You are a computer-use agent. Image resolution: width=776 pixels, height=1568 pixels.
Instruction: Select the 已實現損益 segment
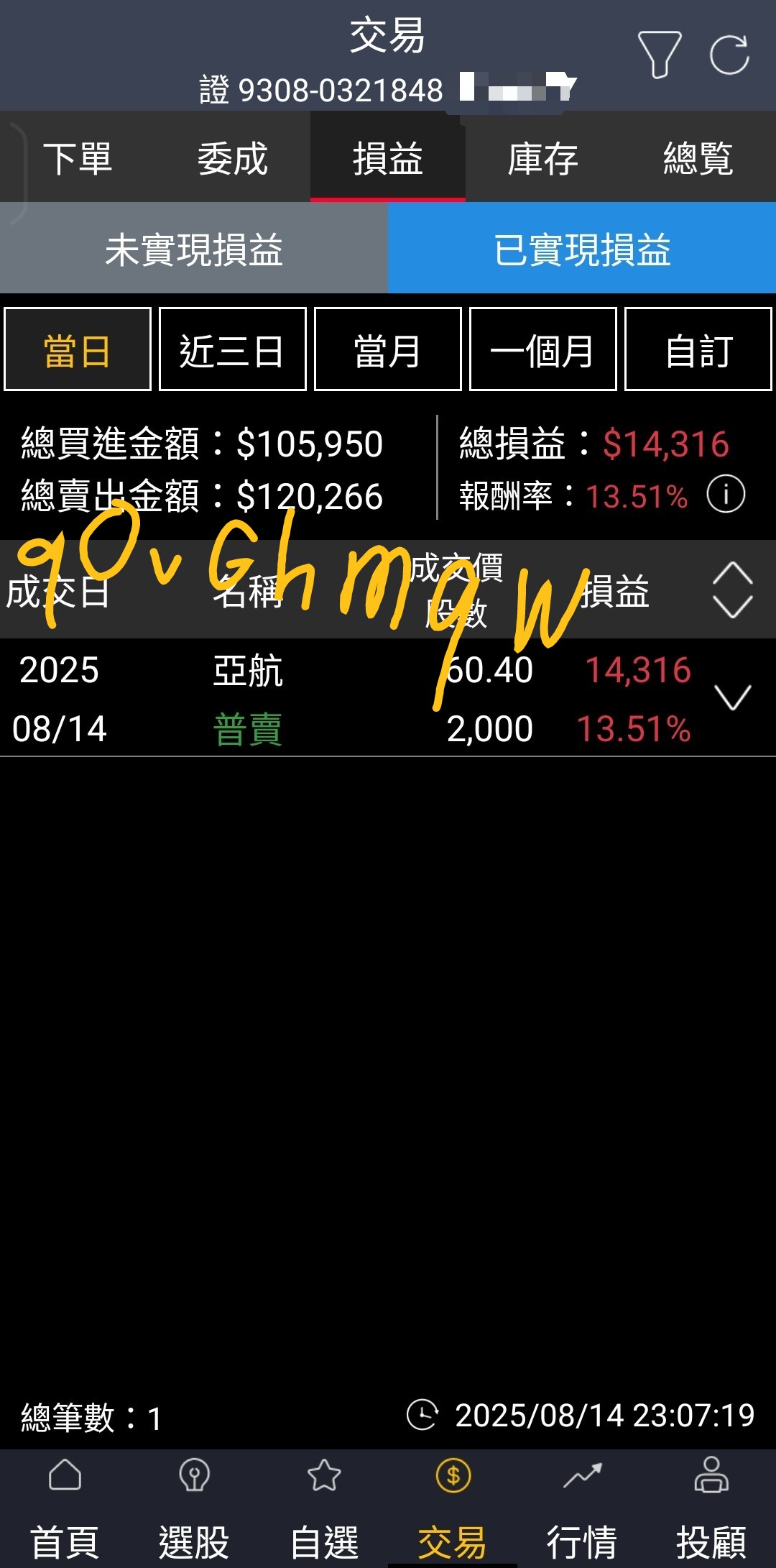[582, 249]
